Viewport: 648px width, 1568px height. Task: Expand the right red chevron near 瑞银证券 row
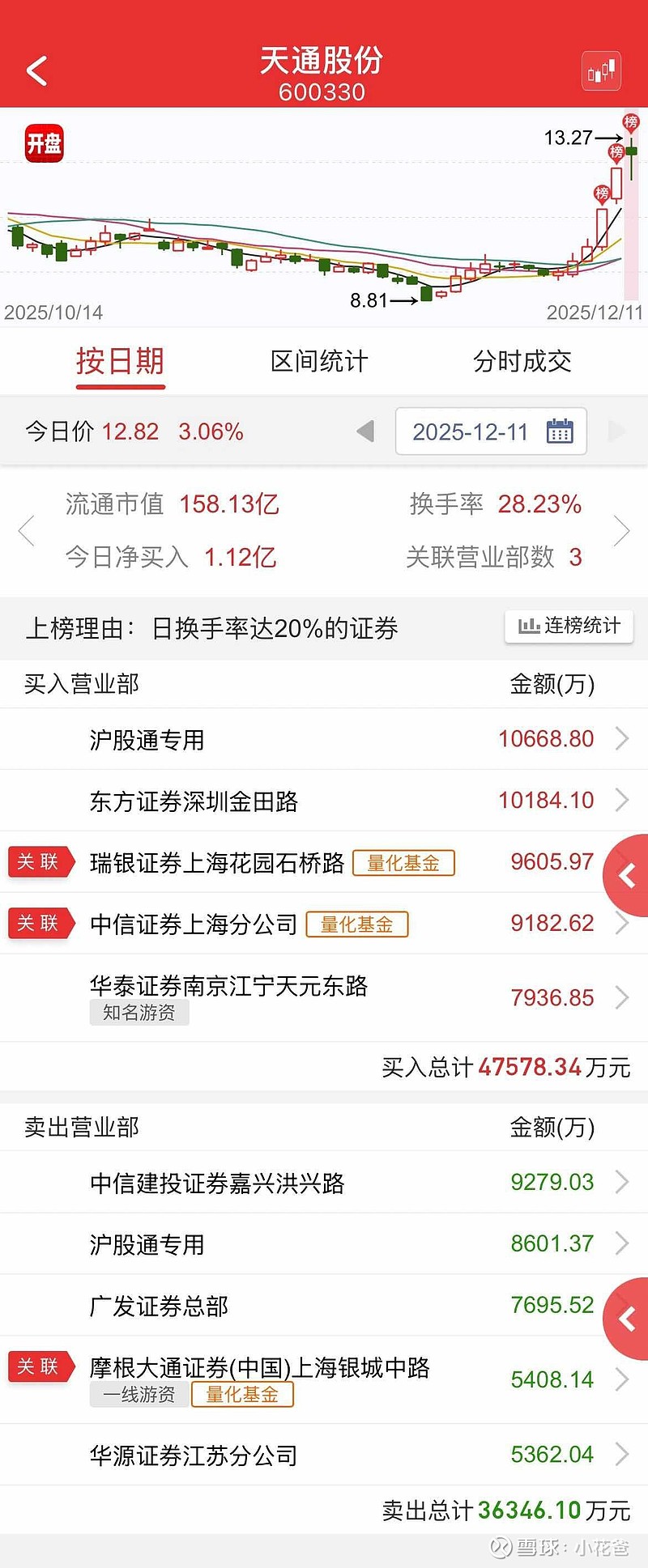628,873
